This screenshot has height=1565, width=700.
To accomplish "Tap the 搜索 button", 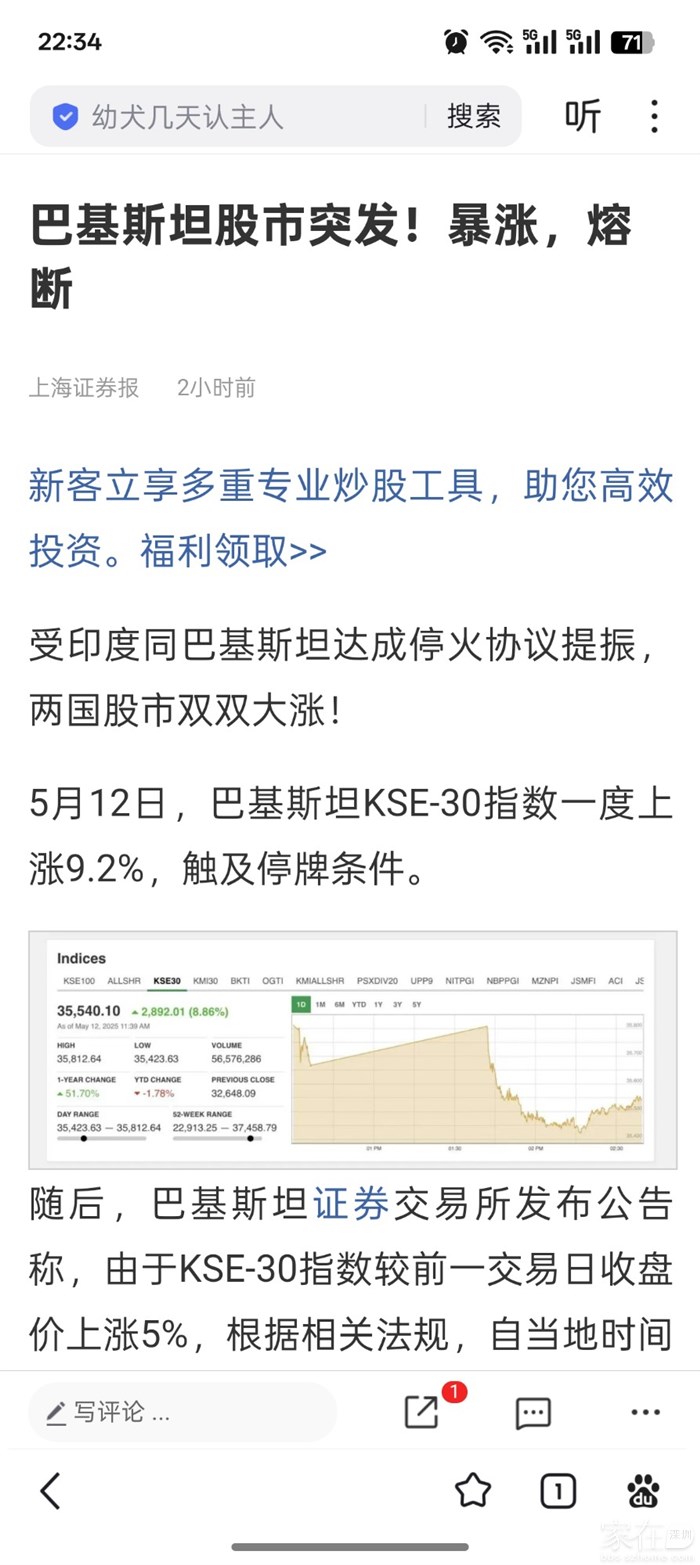I will pos(474,117).
